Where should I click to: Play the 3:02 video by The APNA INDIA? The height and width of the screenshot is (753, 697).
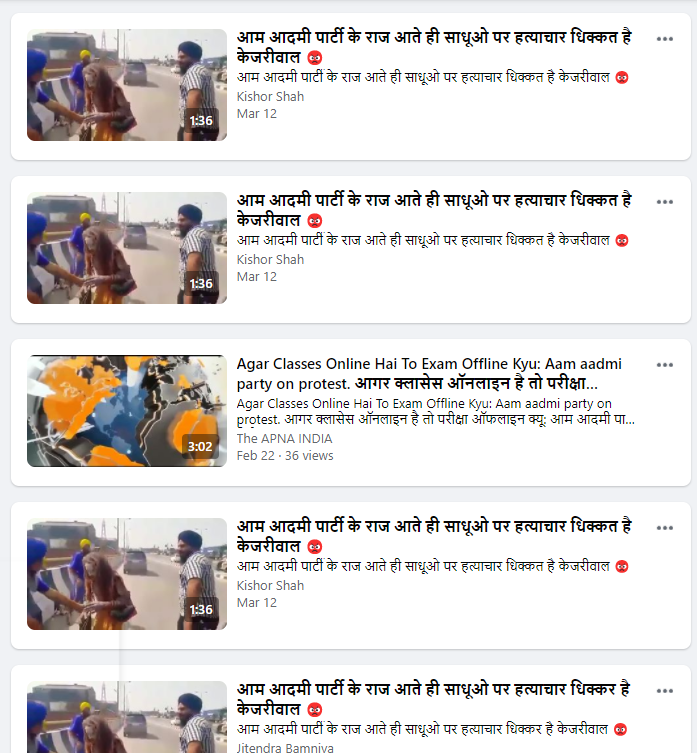126,411
